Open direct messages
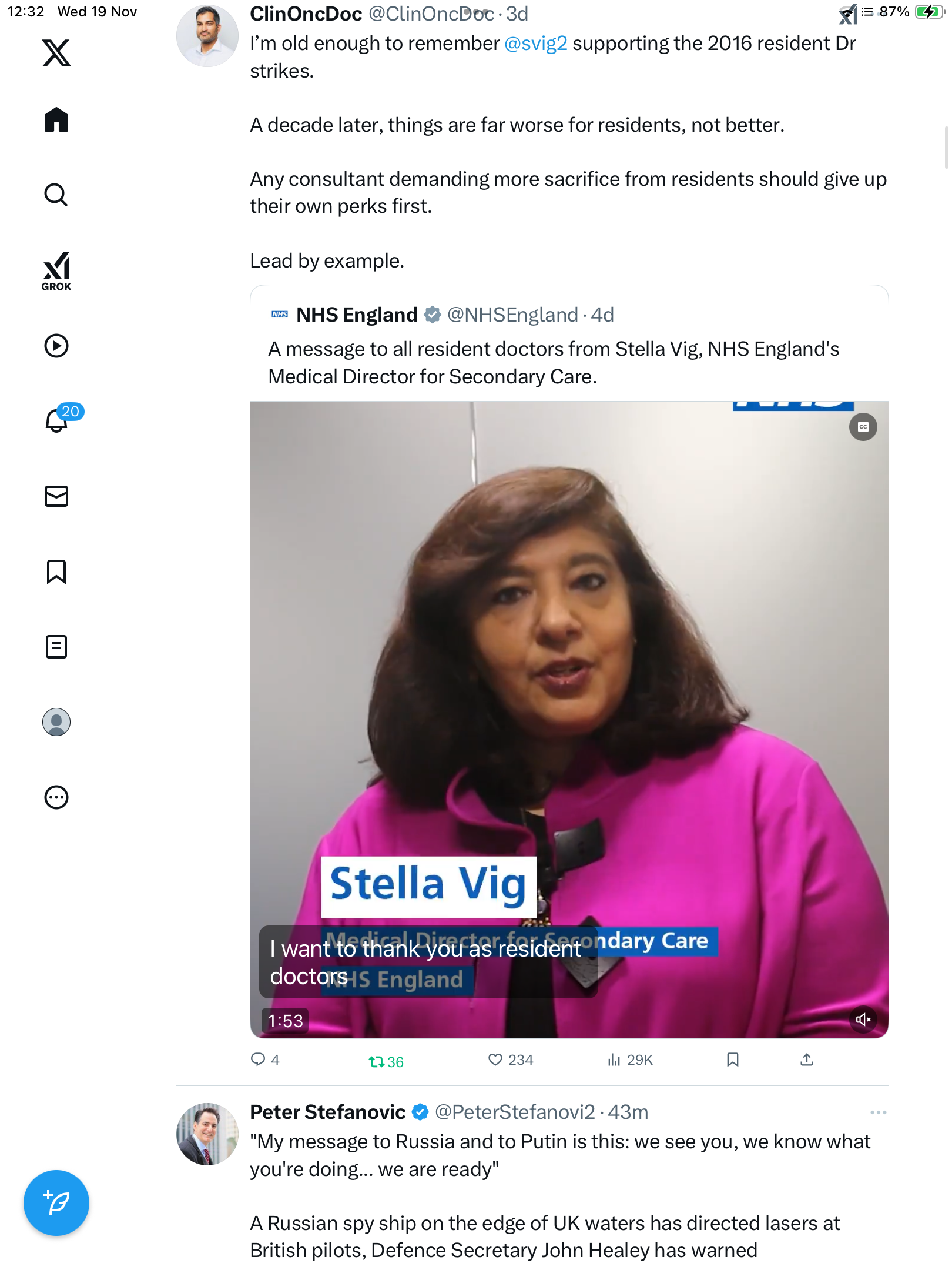The image size is (952, 1270). pyautogui.click(x=56, y=496)
